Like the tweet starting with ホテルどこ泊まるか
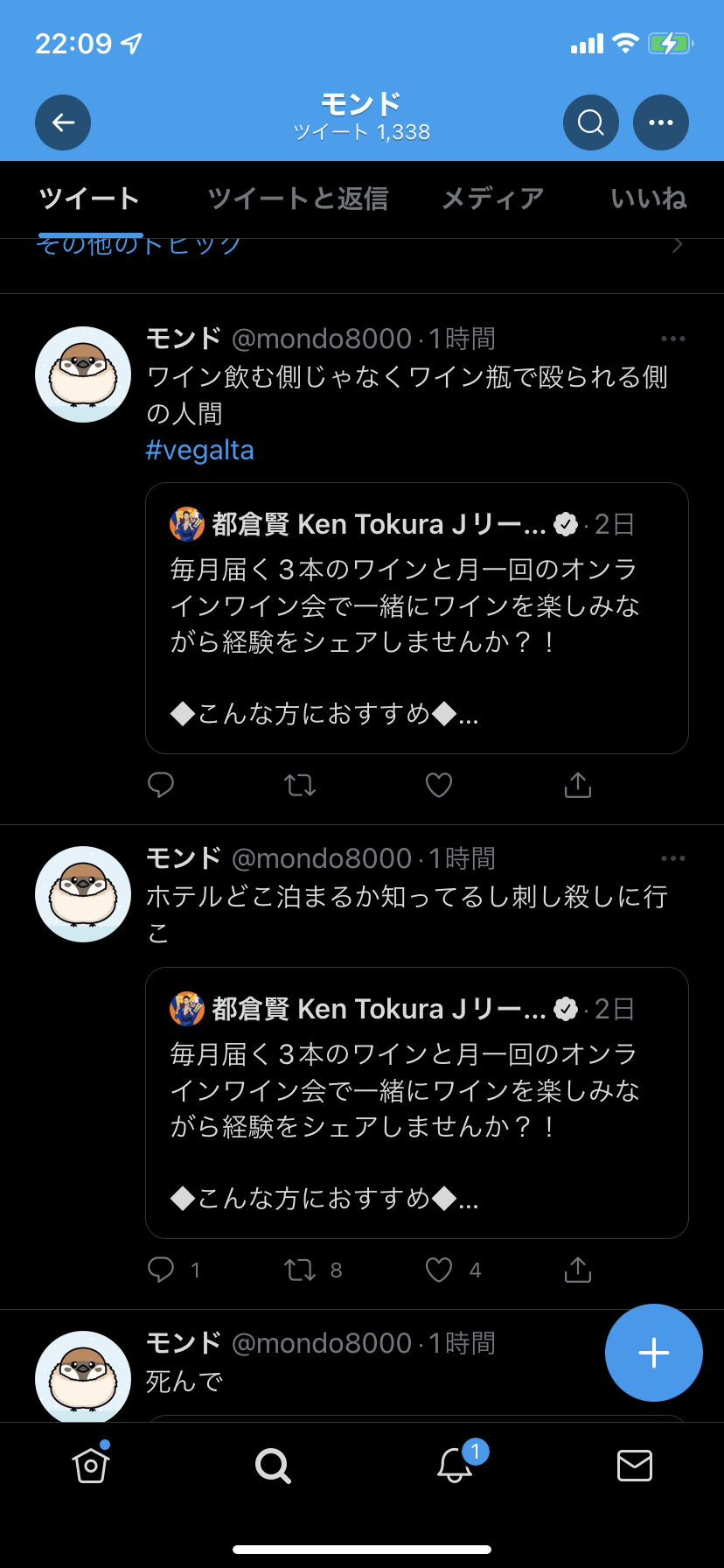 click(439, 1270)
